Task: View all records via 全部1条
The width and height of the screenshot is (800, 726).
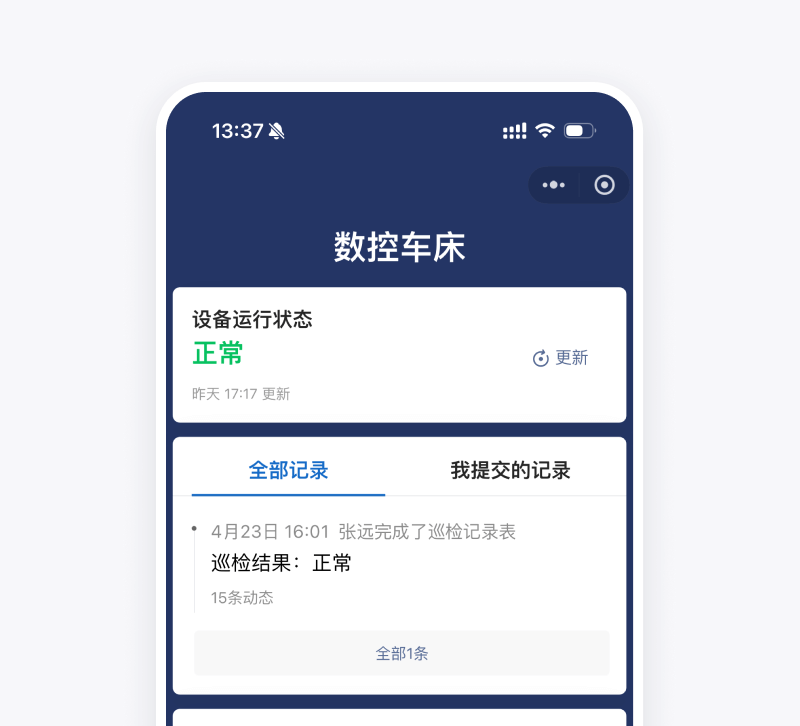Action: click(x=401, y=653)
